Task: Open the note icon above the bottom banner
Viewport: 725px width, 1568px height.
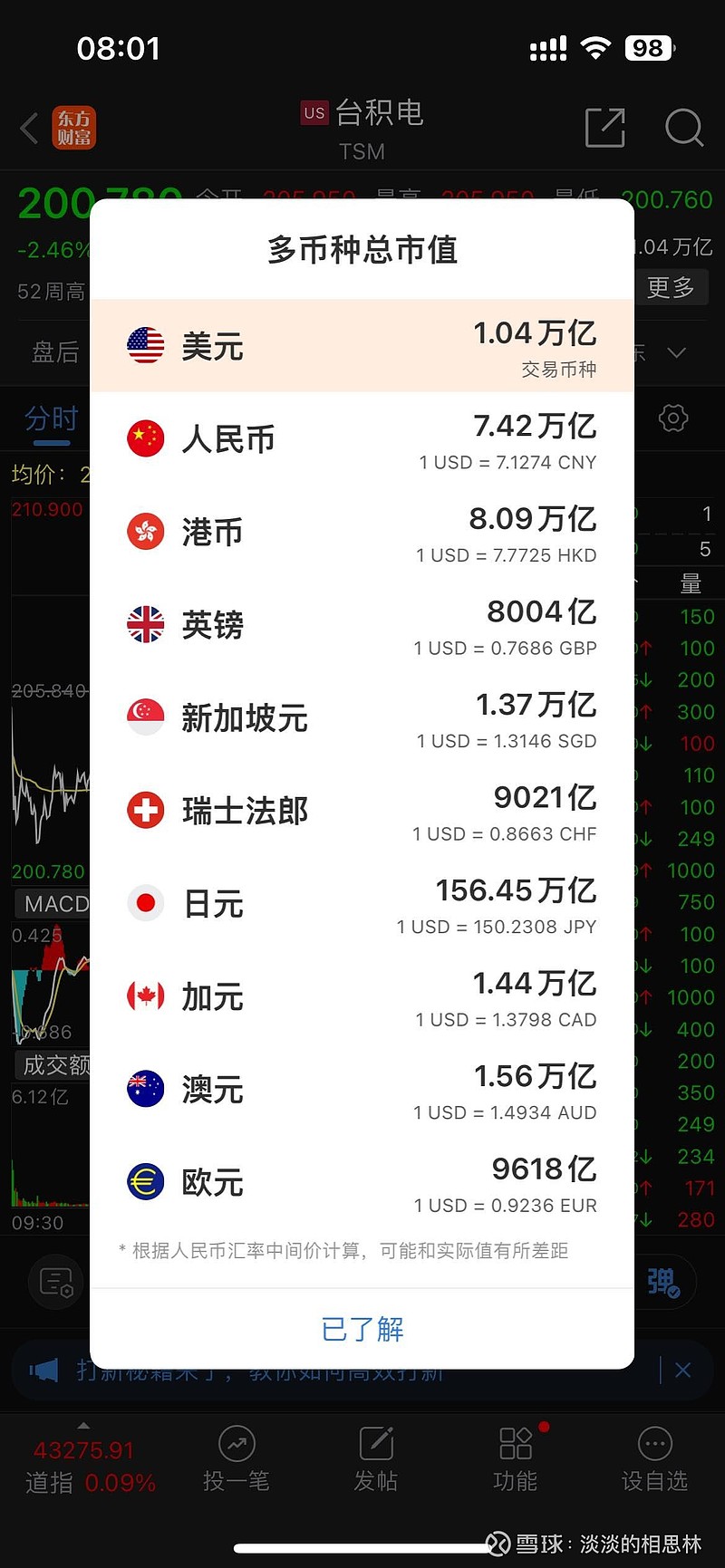Action: pos(56,1282)
